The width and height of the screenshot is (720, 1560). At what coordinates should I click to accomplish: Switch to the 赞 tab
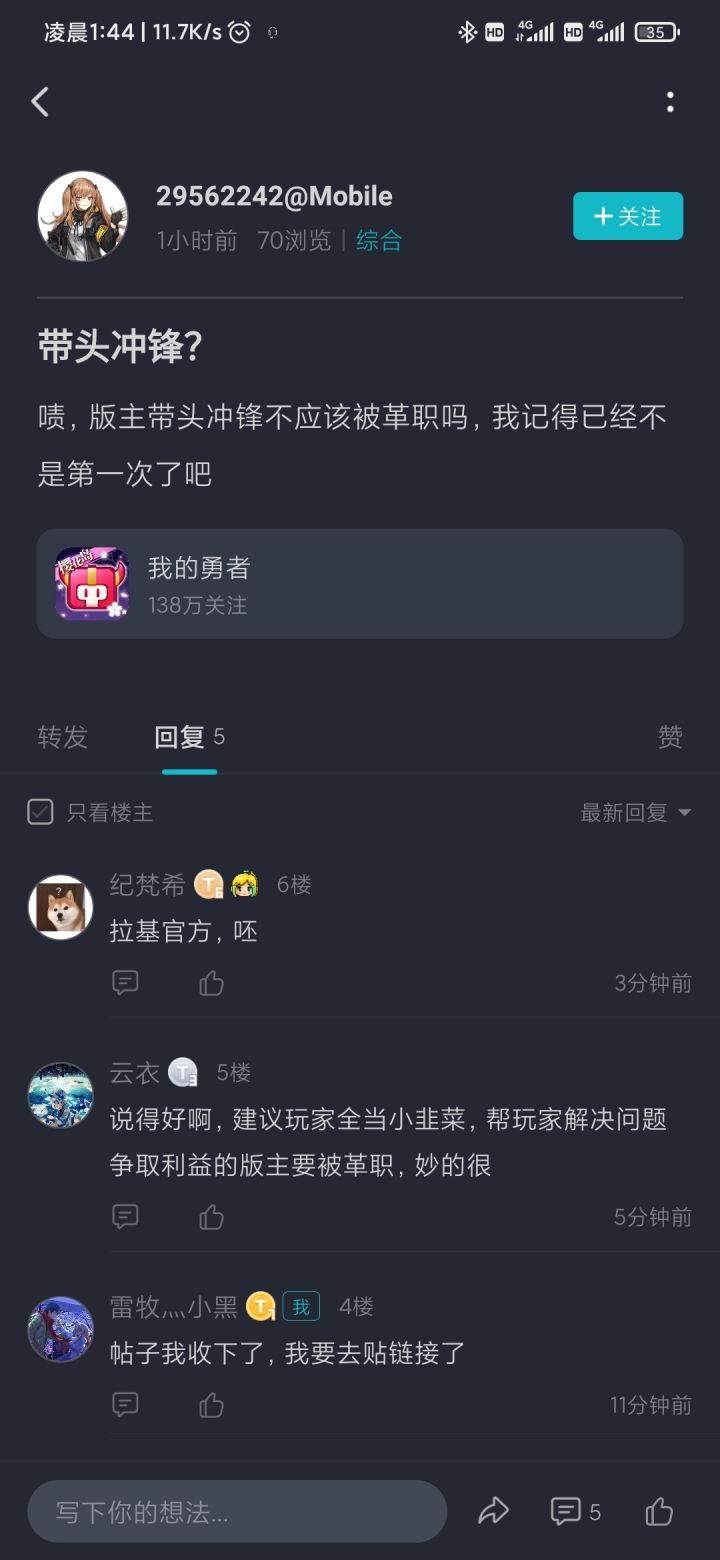(669, 737)
